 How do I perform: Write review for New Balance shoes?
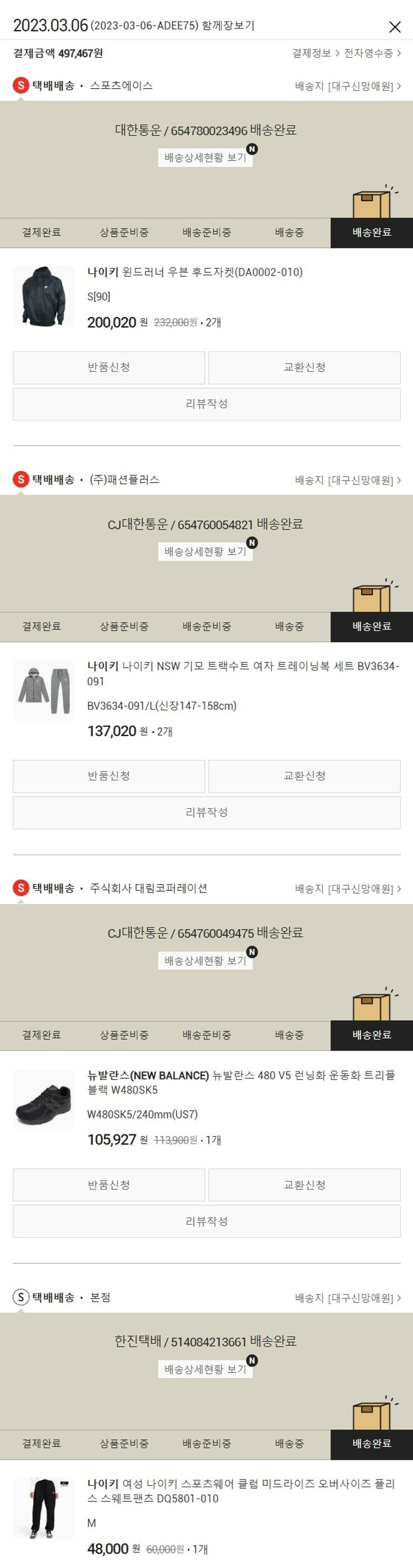coord(206,1220)
